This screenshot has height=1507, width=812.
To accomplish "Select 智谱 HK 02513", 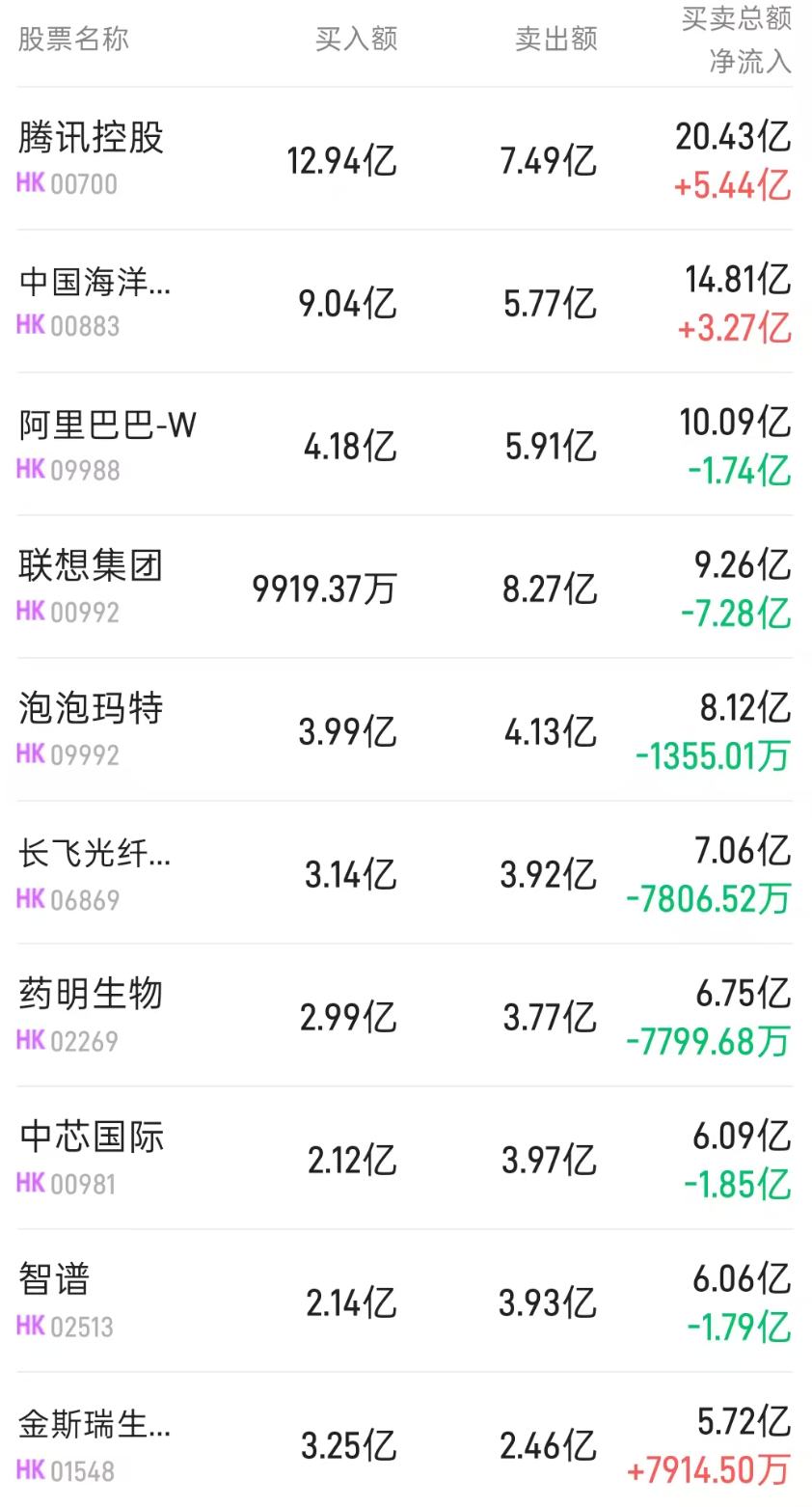I will coord(405,1301).
